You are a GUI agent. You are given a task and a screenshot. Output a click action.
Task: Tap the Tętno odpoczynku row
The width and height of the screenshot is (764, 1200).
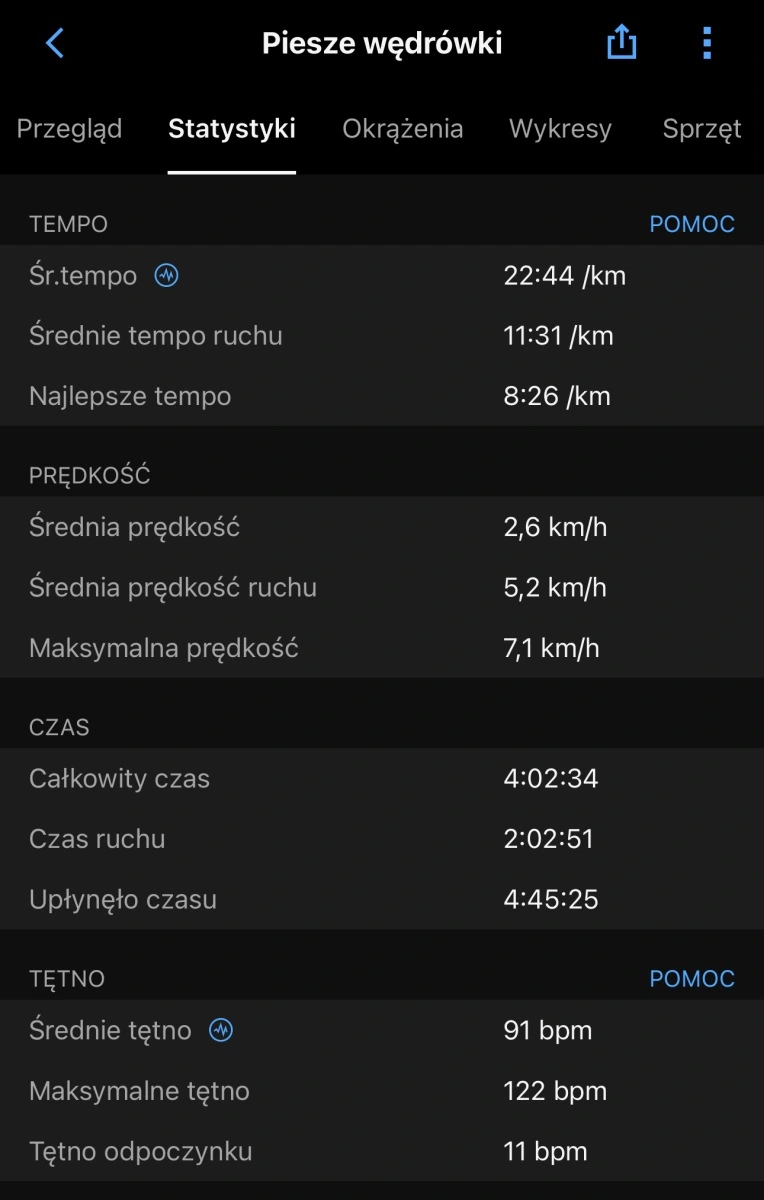coord(380,1151)
